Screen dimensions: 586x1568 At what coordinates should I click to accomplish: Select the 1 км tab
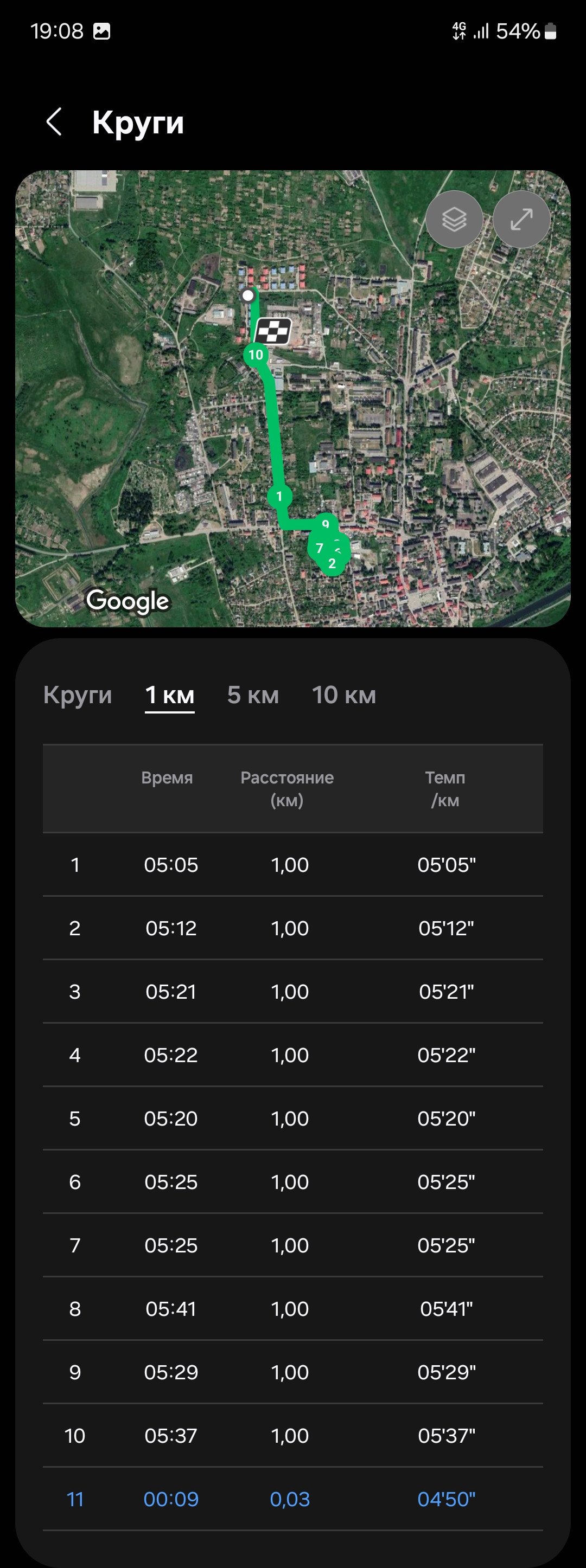point(169,695)
